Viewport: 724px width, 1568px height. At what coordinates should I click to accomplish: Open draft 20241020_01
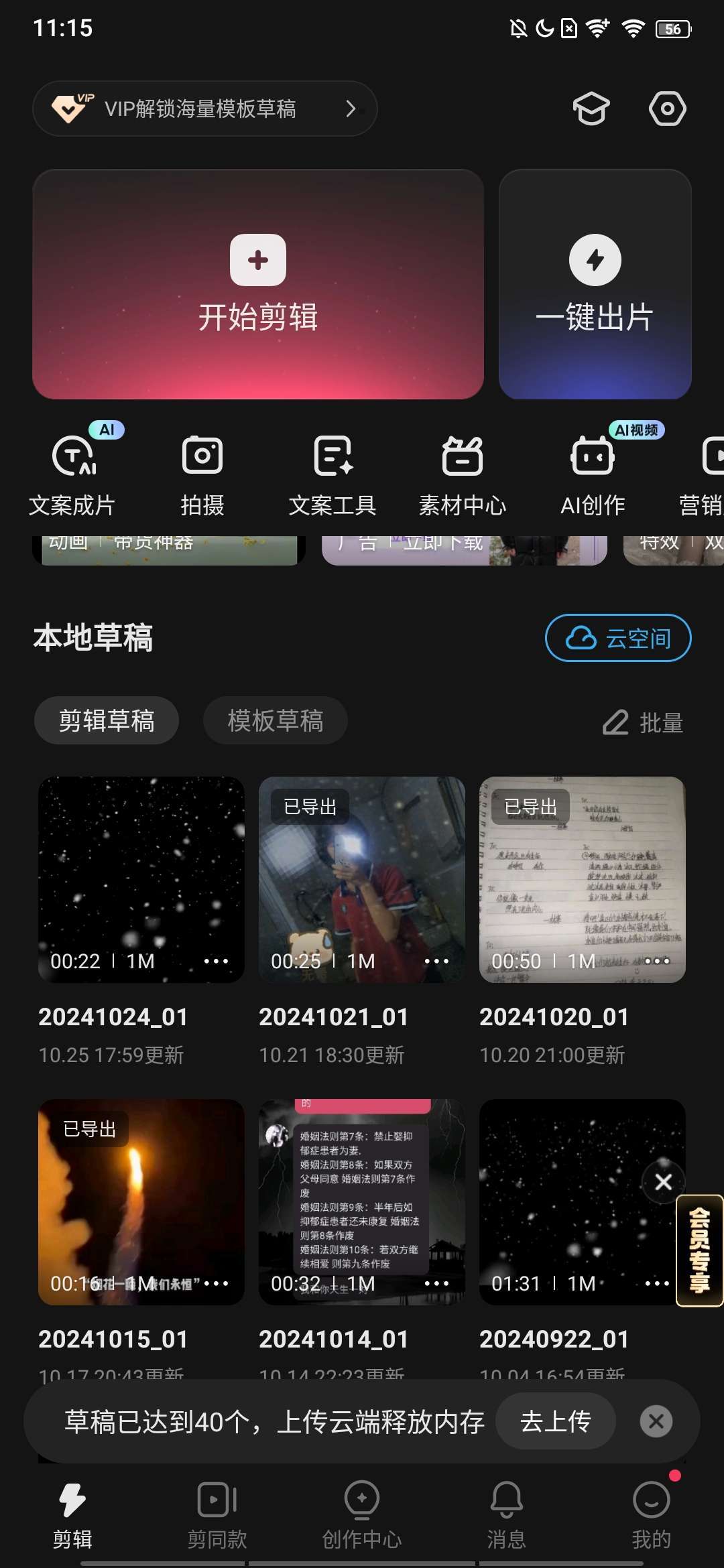coord(582,878)
